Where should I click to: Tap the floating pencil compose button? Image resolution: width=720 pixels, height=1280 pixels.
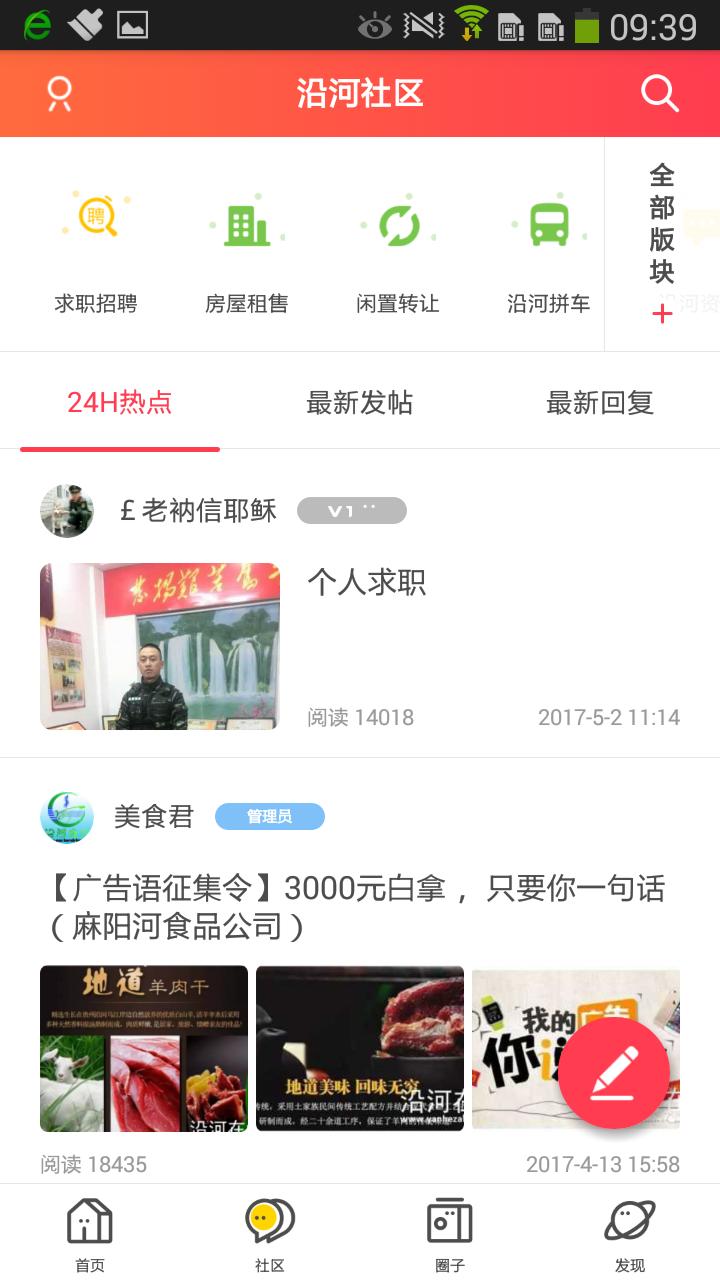point(617,1072)
